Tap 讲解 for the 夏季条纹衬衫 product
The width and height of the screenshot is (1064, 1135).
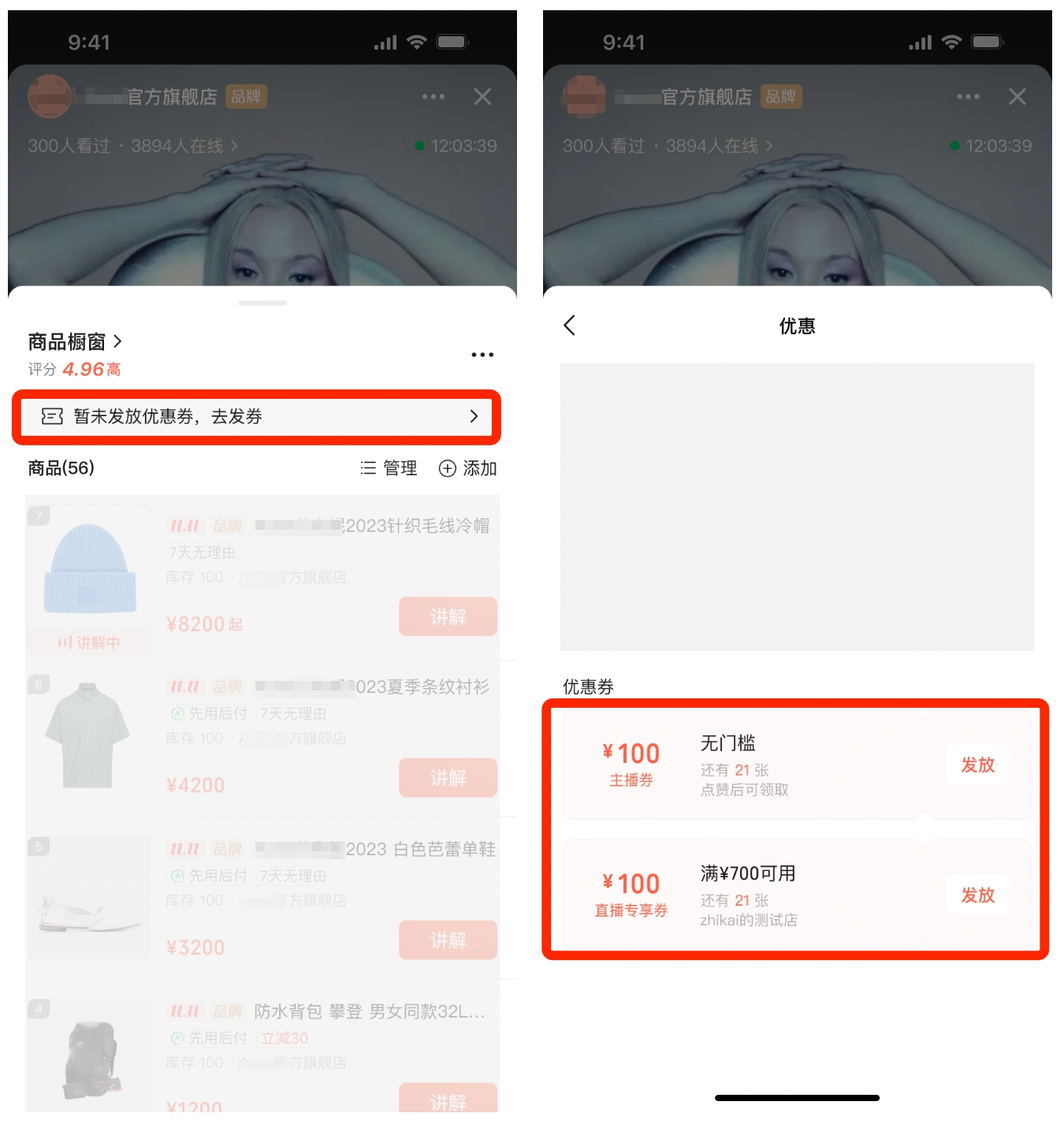click(448, 778)
